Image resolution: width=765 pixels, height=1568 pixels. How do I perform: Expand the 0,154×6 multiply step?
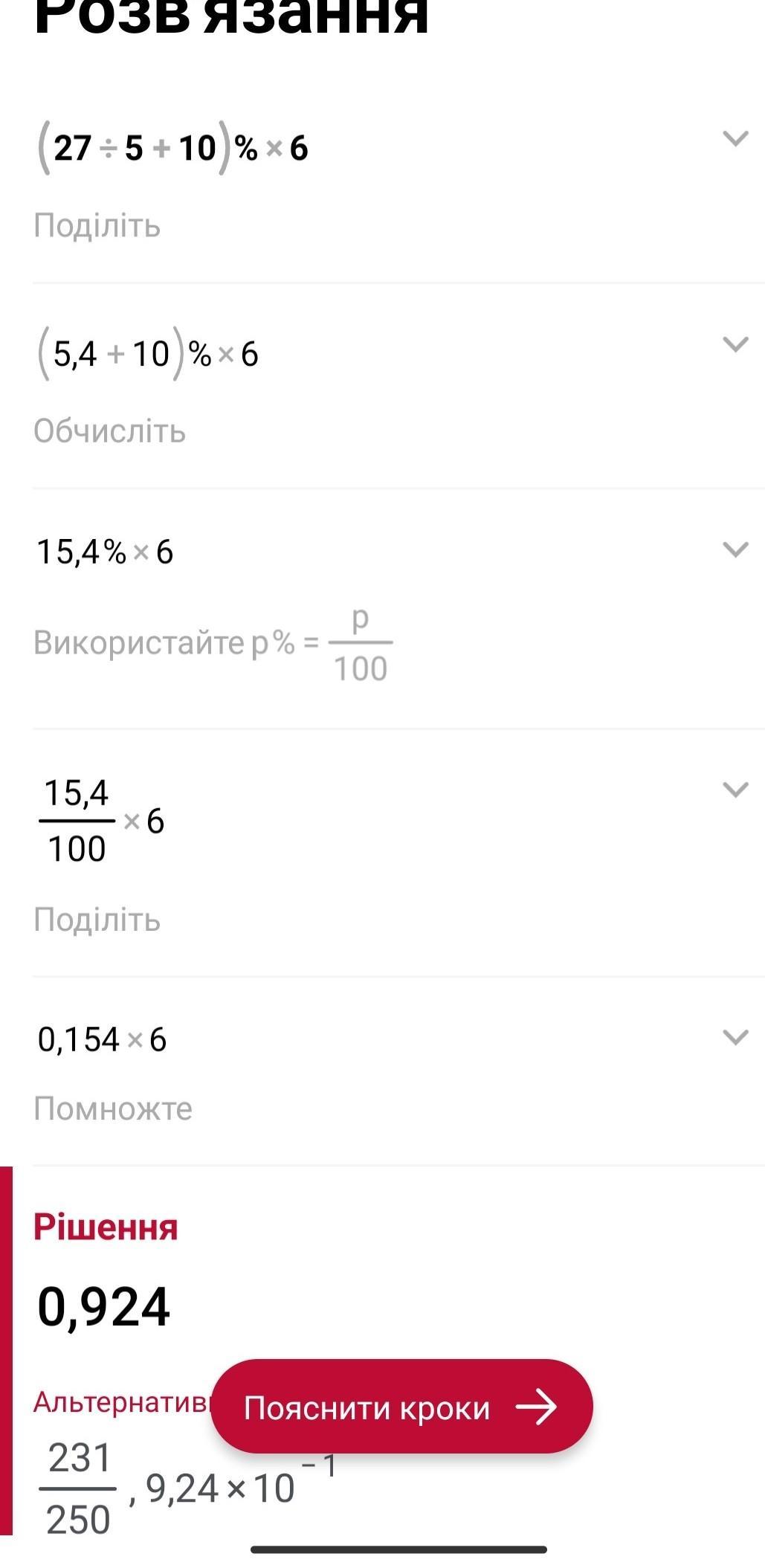pyautogui.click(x=735, y=1037)
